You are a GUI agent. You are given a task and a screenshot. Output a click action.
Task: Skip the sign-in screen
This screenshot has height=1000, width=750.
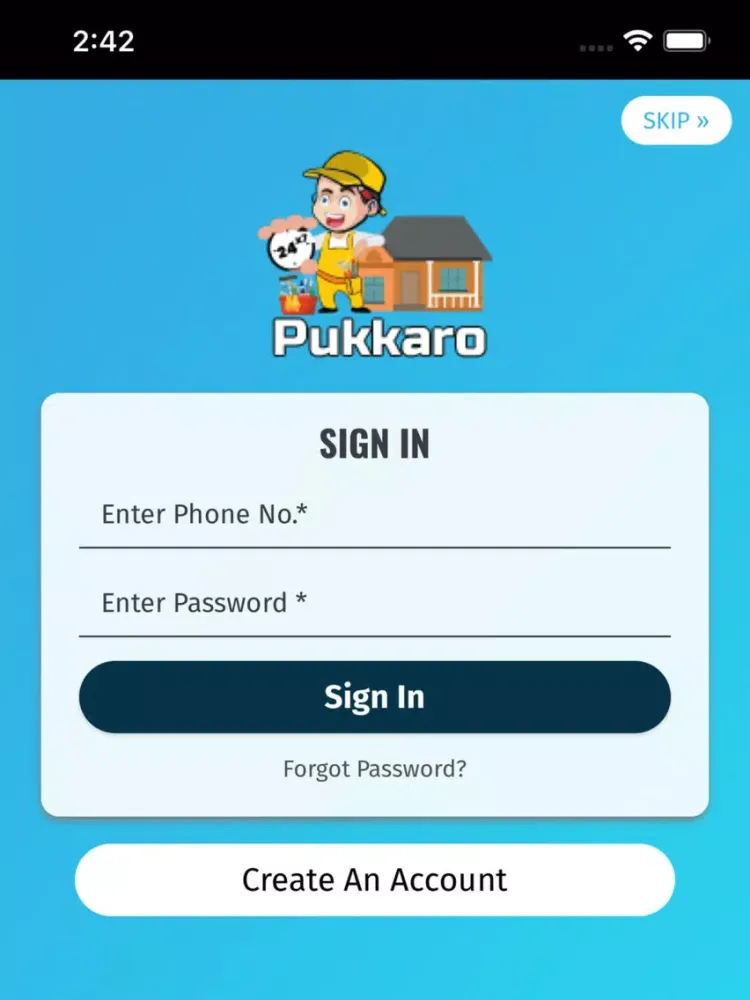pyautogui.click(x=676, y=121)
